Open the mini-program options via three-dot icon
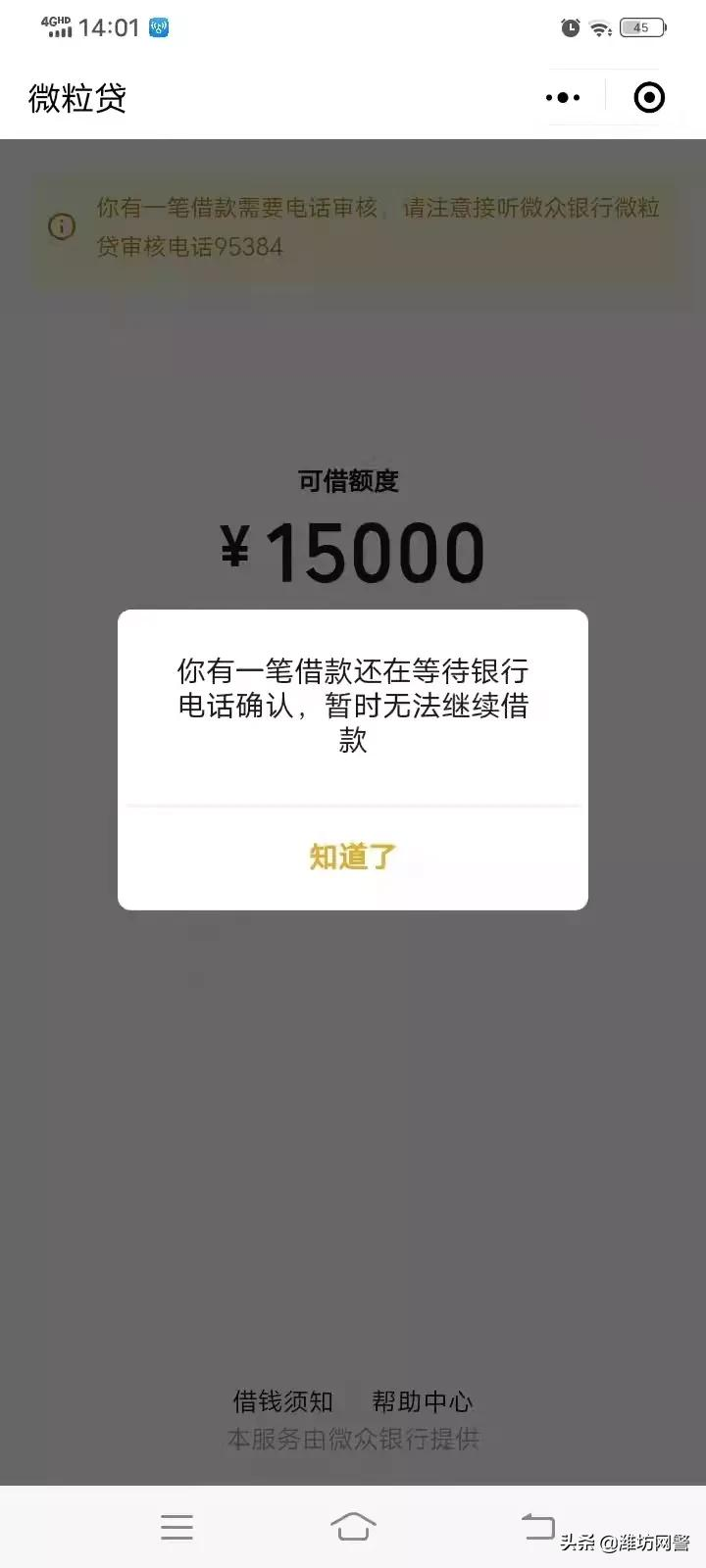This screenshot has width=706, height=1568. coord(563,96)
